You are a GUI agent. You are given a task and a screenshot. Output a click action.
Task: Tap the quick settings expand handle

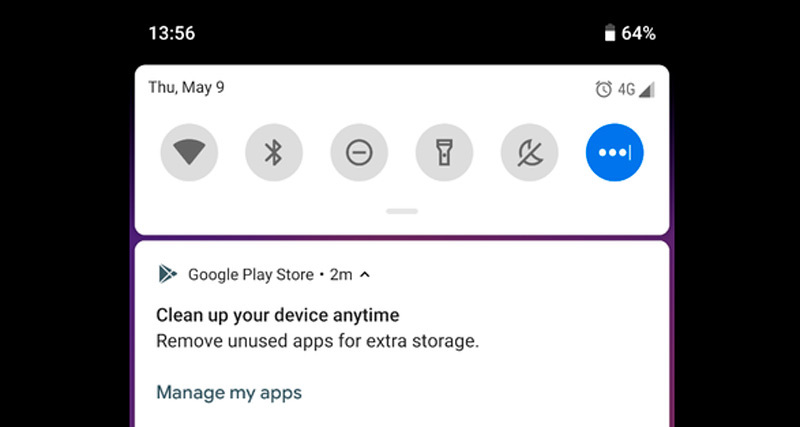click(x=401, y=211)
